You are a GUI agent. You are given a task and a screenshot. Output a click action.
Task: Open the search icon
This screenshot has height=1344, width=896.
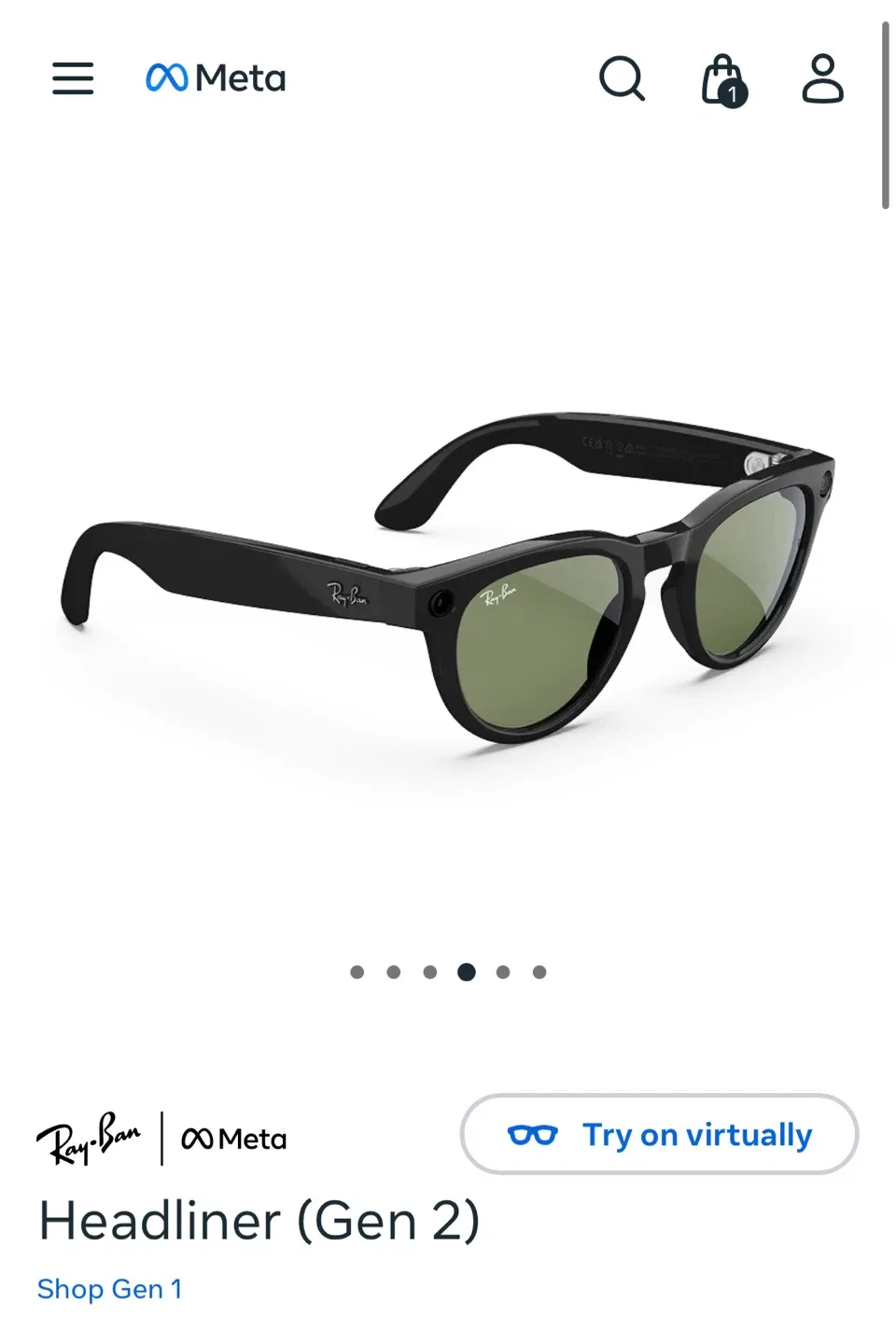(x=623, y=80)
